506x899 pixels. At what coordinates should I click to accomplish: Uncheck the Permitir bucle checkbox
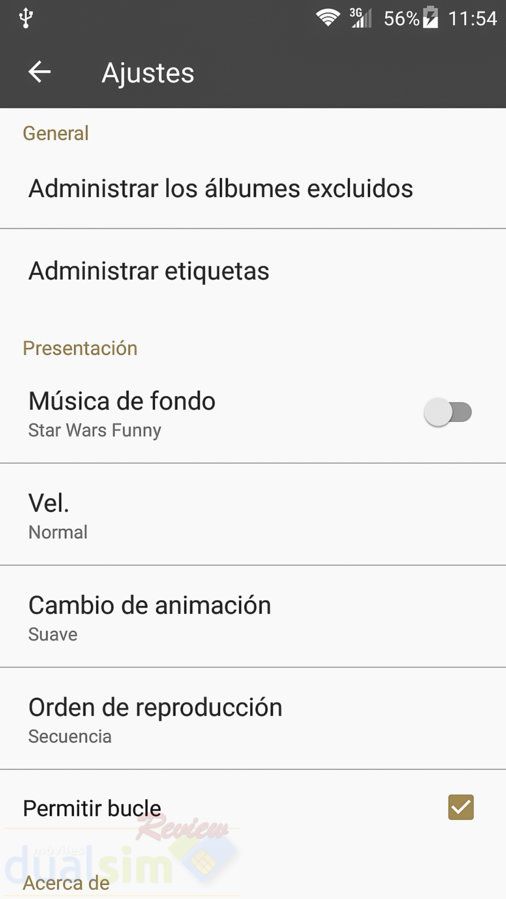461,807
